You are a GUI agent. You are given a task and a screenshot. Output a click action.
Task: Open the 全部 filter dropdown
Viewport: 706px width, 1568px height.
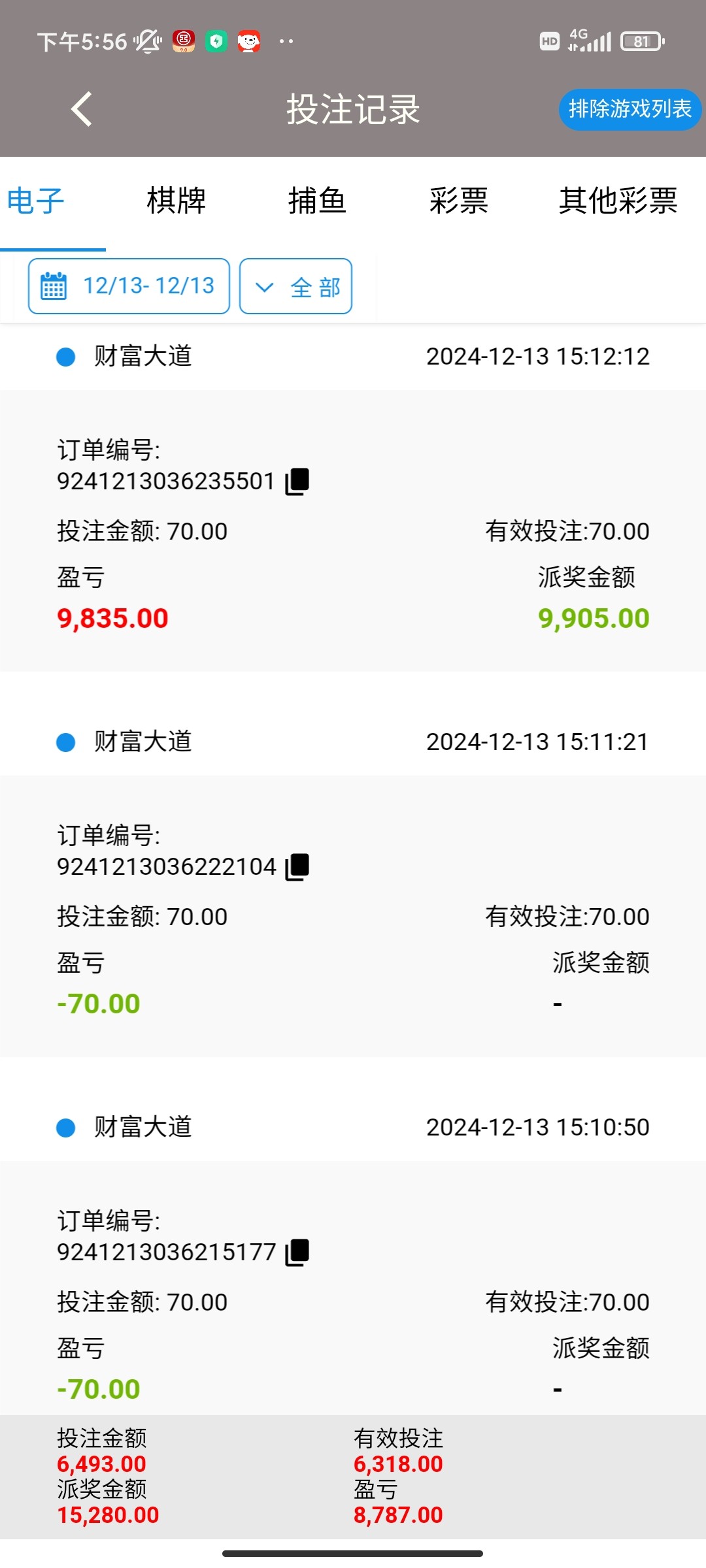tap(295, 286)
